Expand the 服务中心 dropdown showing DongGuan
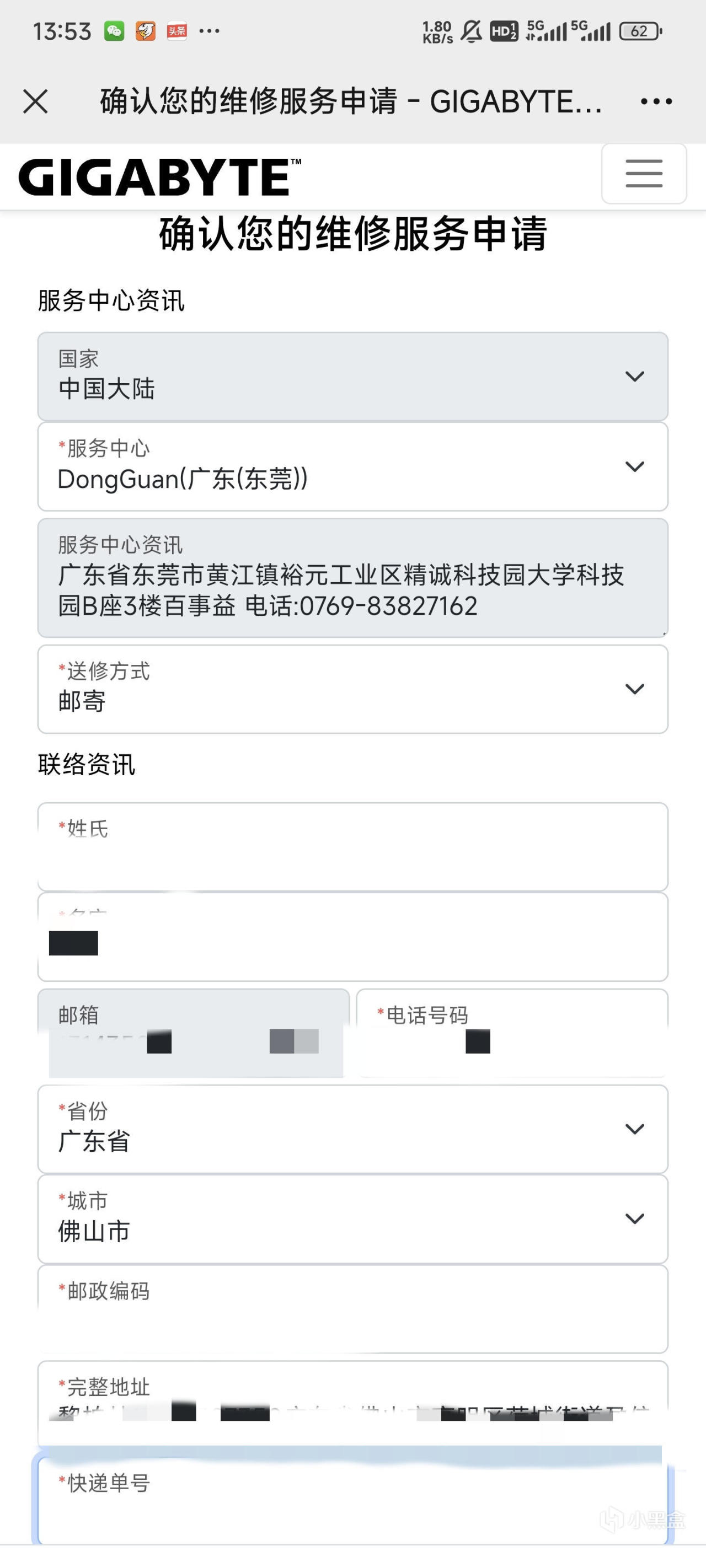Screen dimensions: 706x1568 point(352,467)
